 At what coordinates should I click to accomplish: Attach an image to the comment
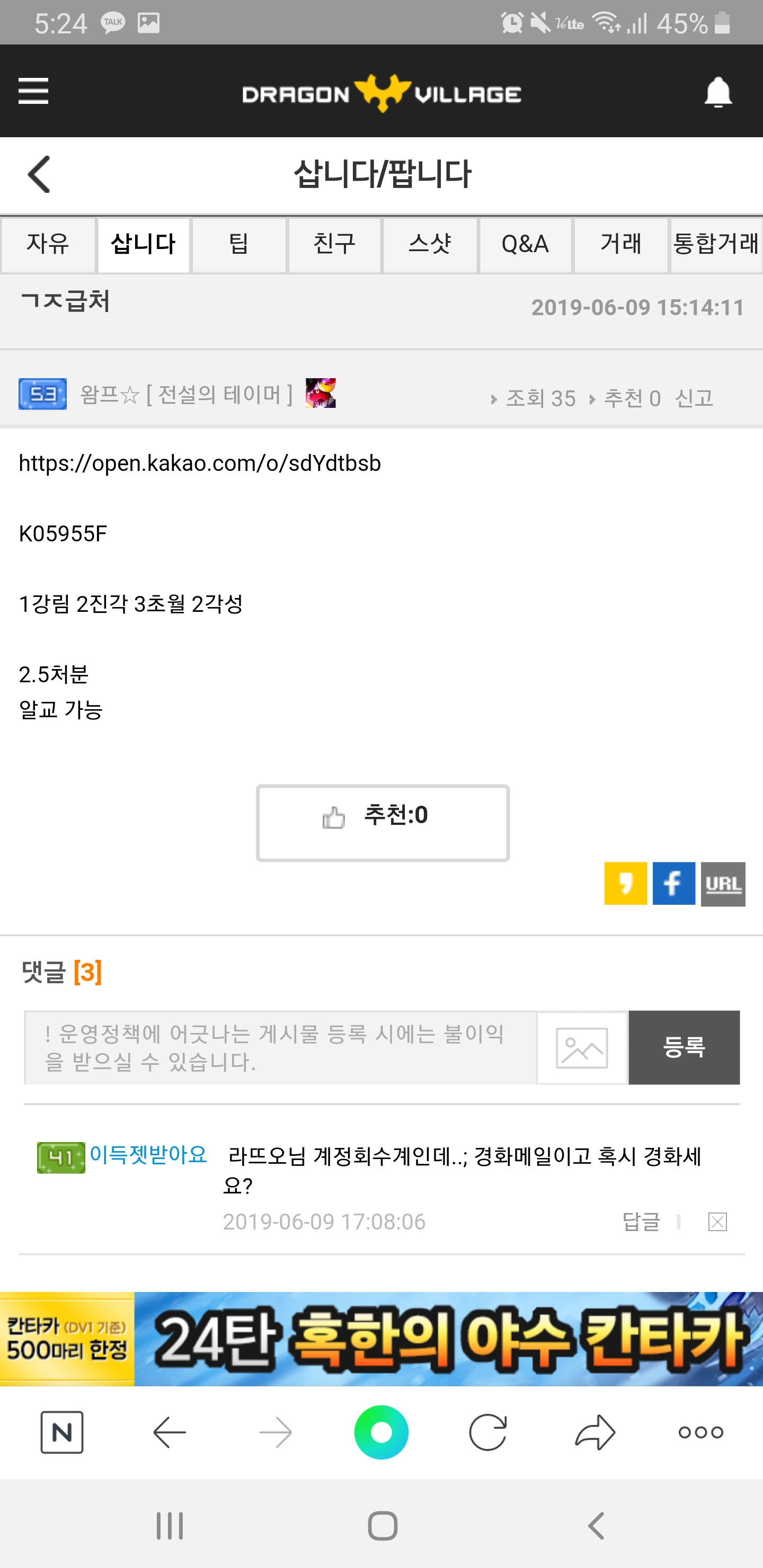582,1048
